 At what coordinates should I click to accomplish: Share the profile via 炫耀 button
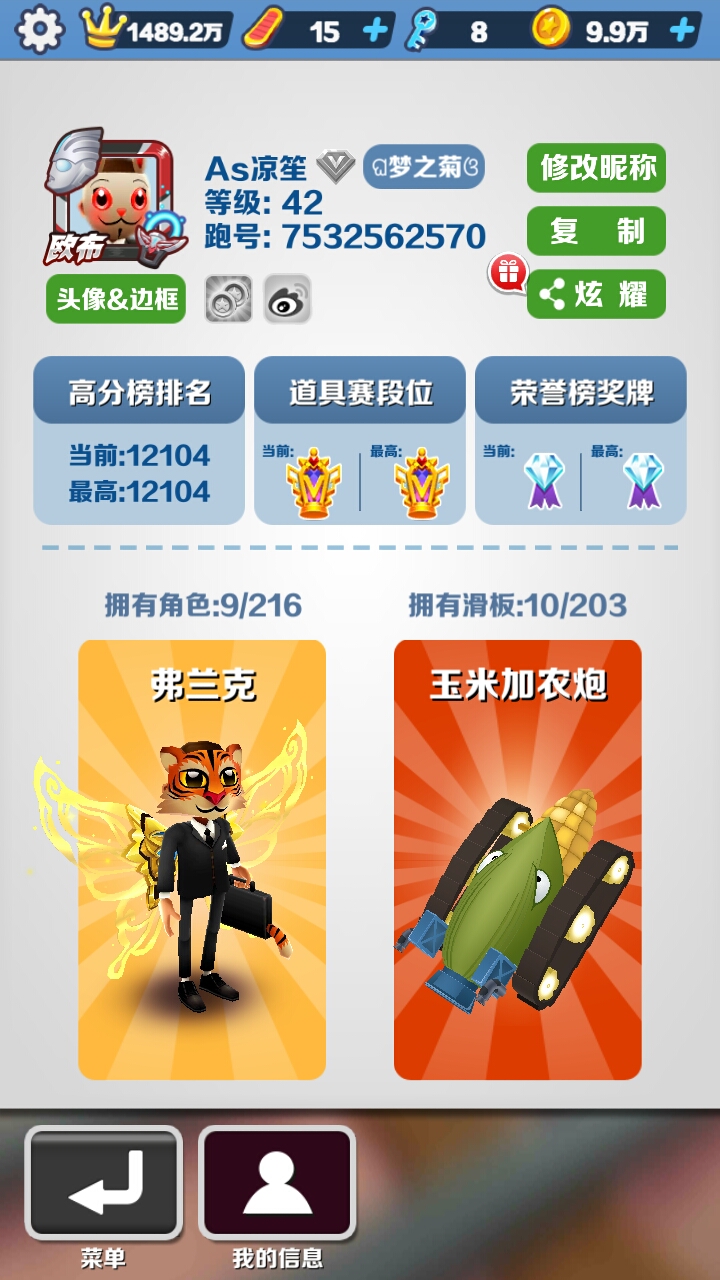[596, 294]
